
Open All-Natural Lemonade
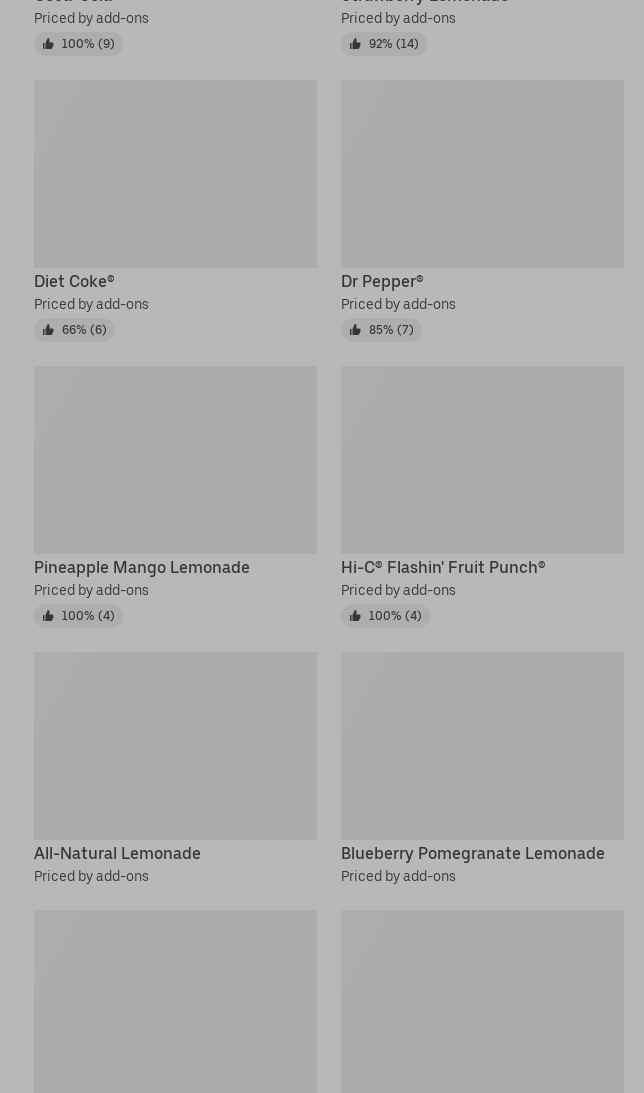point(175,746)
